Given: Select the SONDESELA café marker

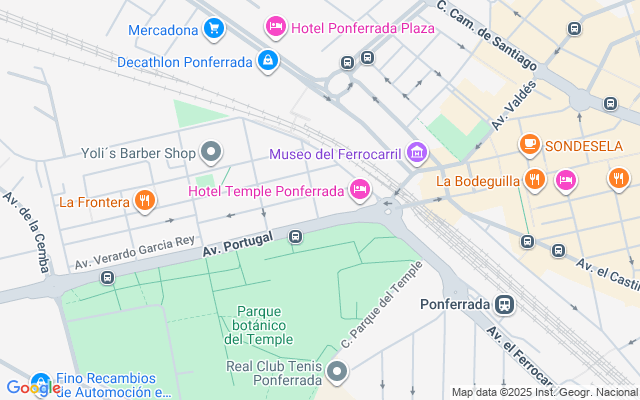Looking at the screenshot, I should click(x=529, y=145).
